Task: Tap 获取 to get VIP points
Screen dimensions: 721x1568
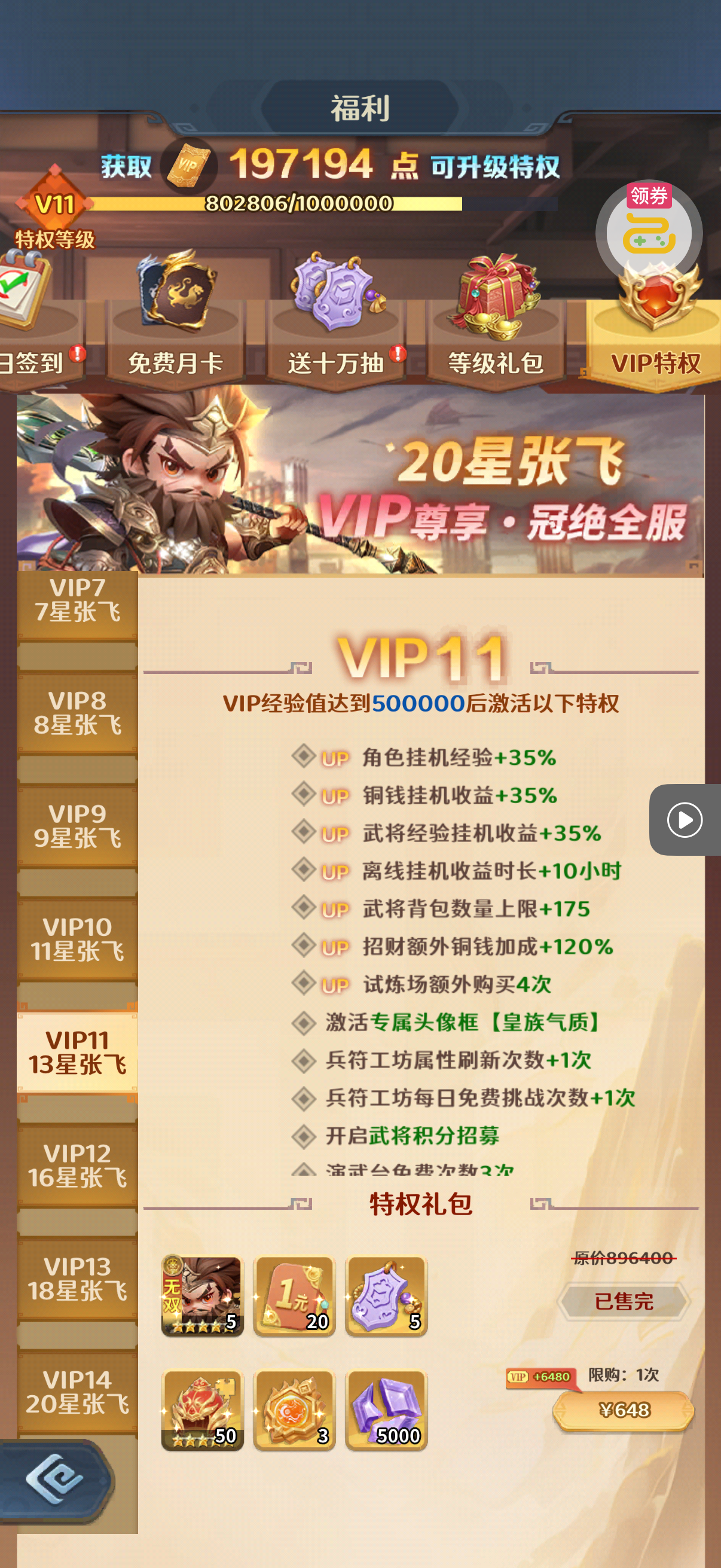Action: [x=127, y=166]
